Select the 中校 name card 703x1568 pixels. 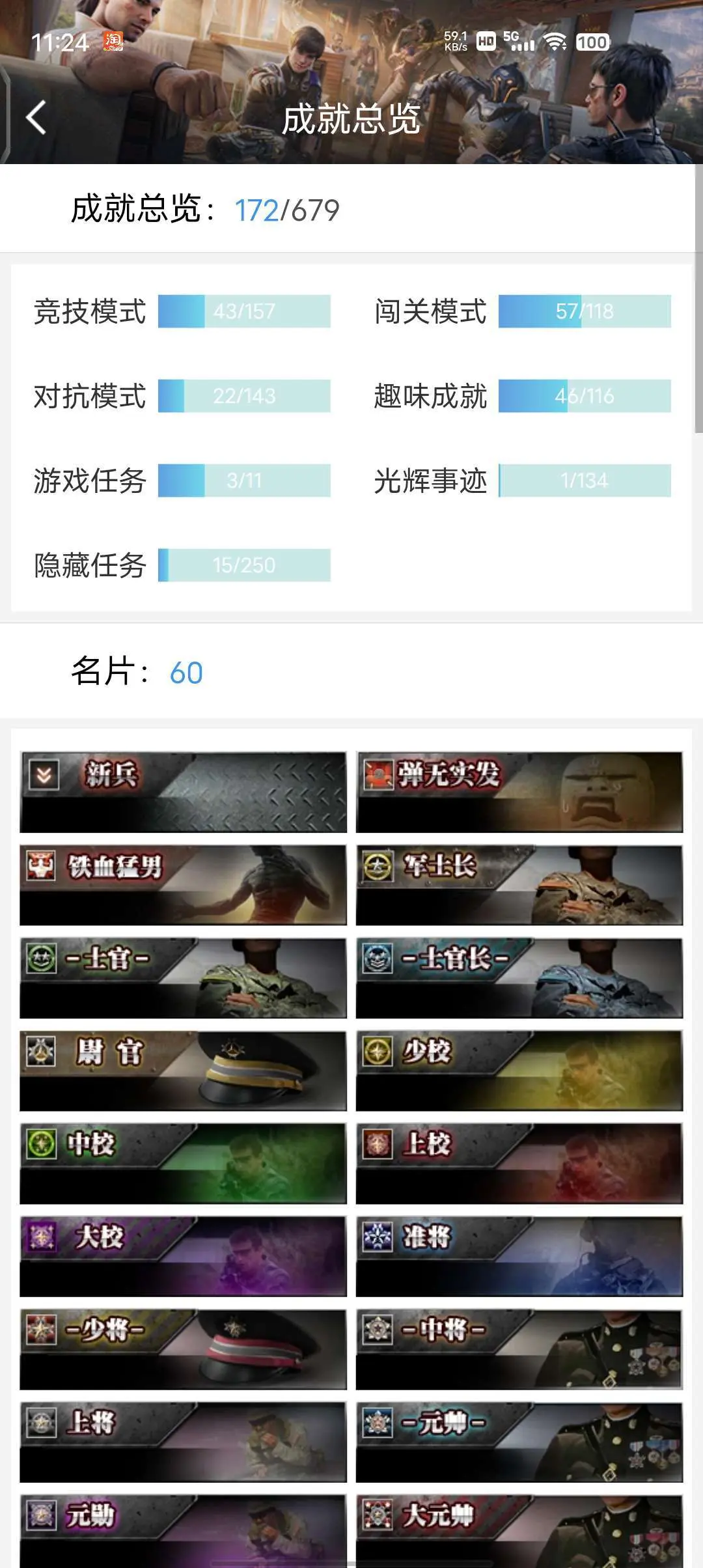tap(183, 1163)
